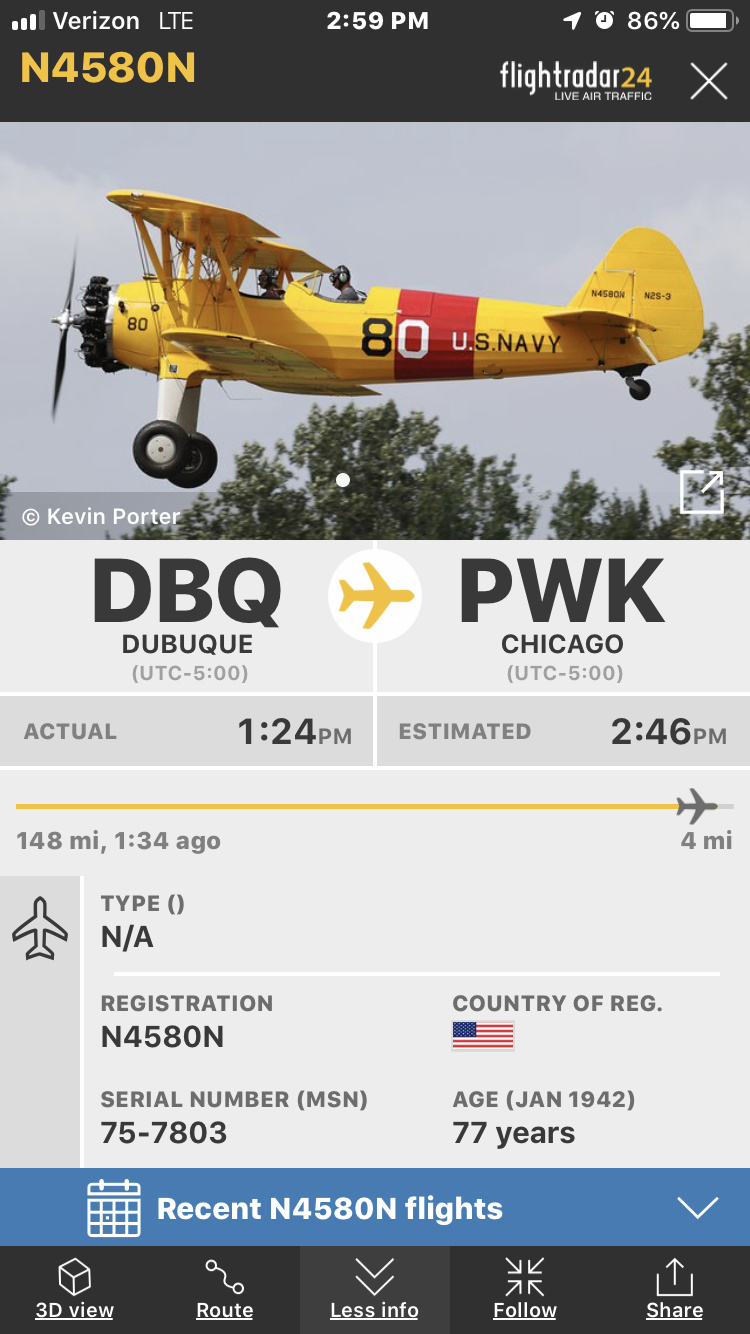This screenshot has width=750, height=1334.
Task: Open the aircraft photo in full view
Action: (701, 491)
